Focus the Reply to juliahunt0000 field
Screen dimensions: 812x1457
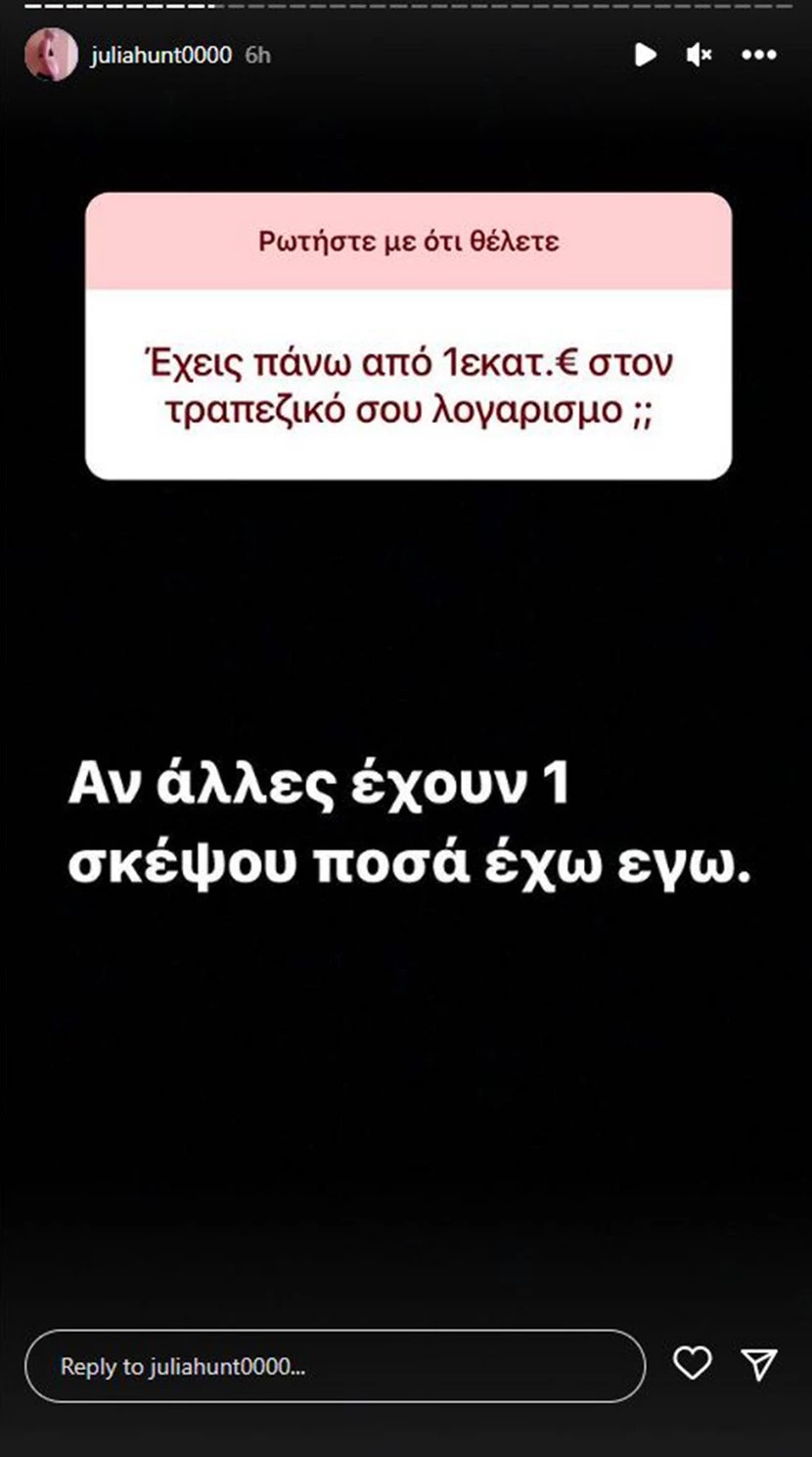click(x=335, y=1366)
